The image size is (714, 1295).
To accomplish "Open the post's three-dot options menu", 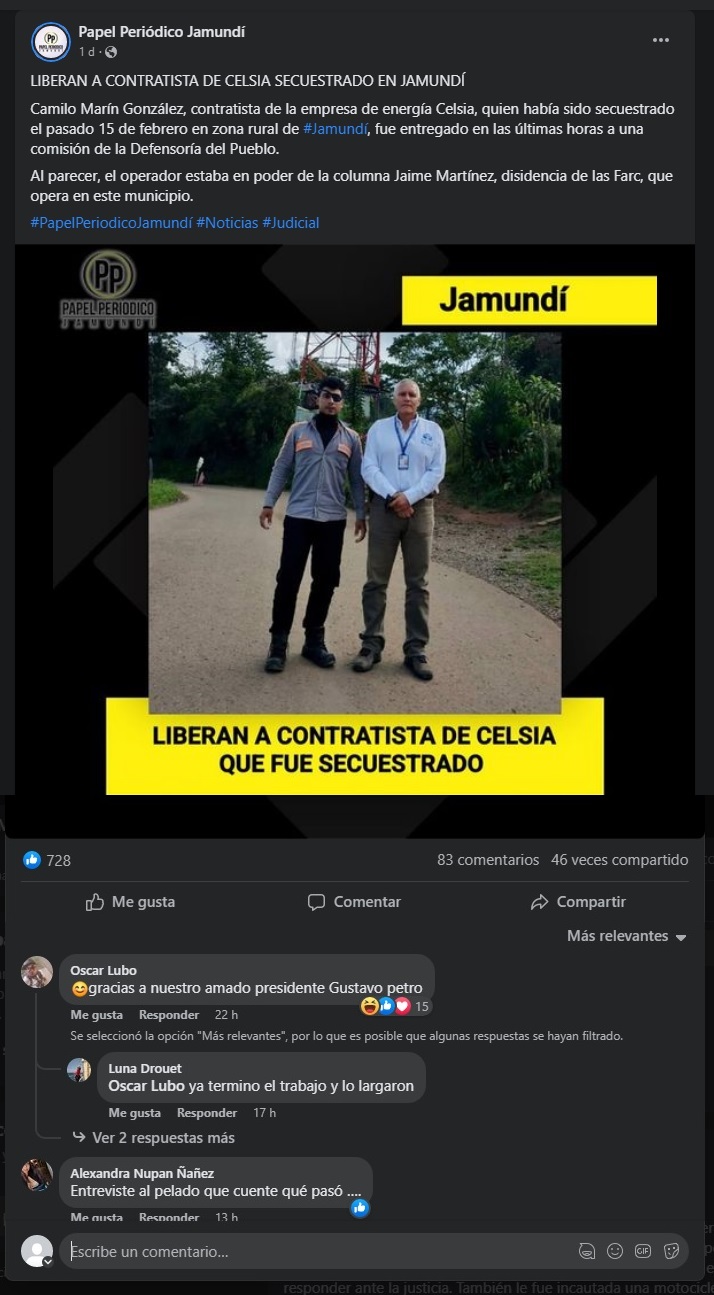I will [x=661, y=40].
